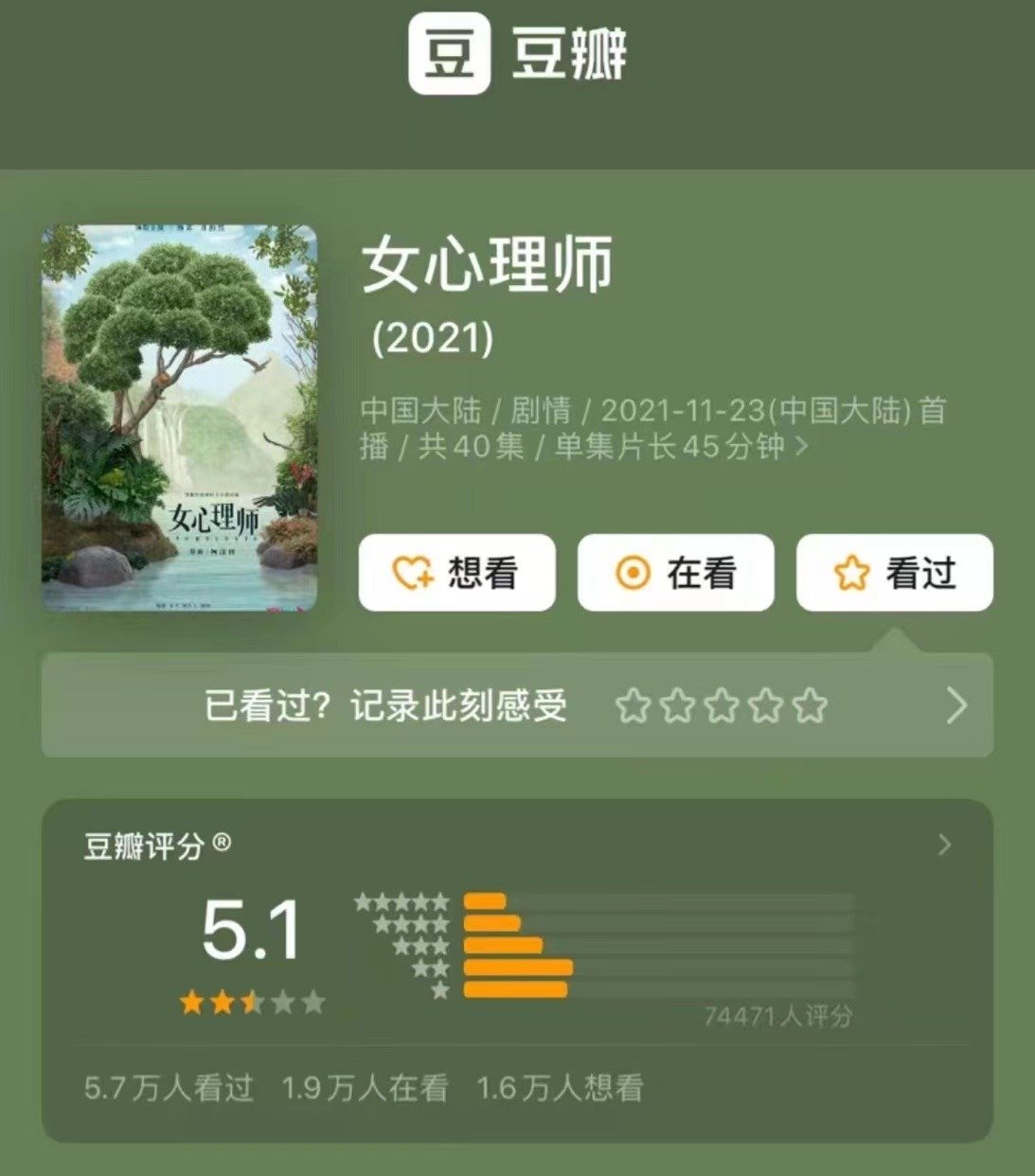Open the 豆瓣评分 details chevron
The height and width of the screenshot is (1176, 1035).
[943, 845]
